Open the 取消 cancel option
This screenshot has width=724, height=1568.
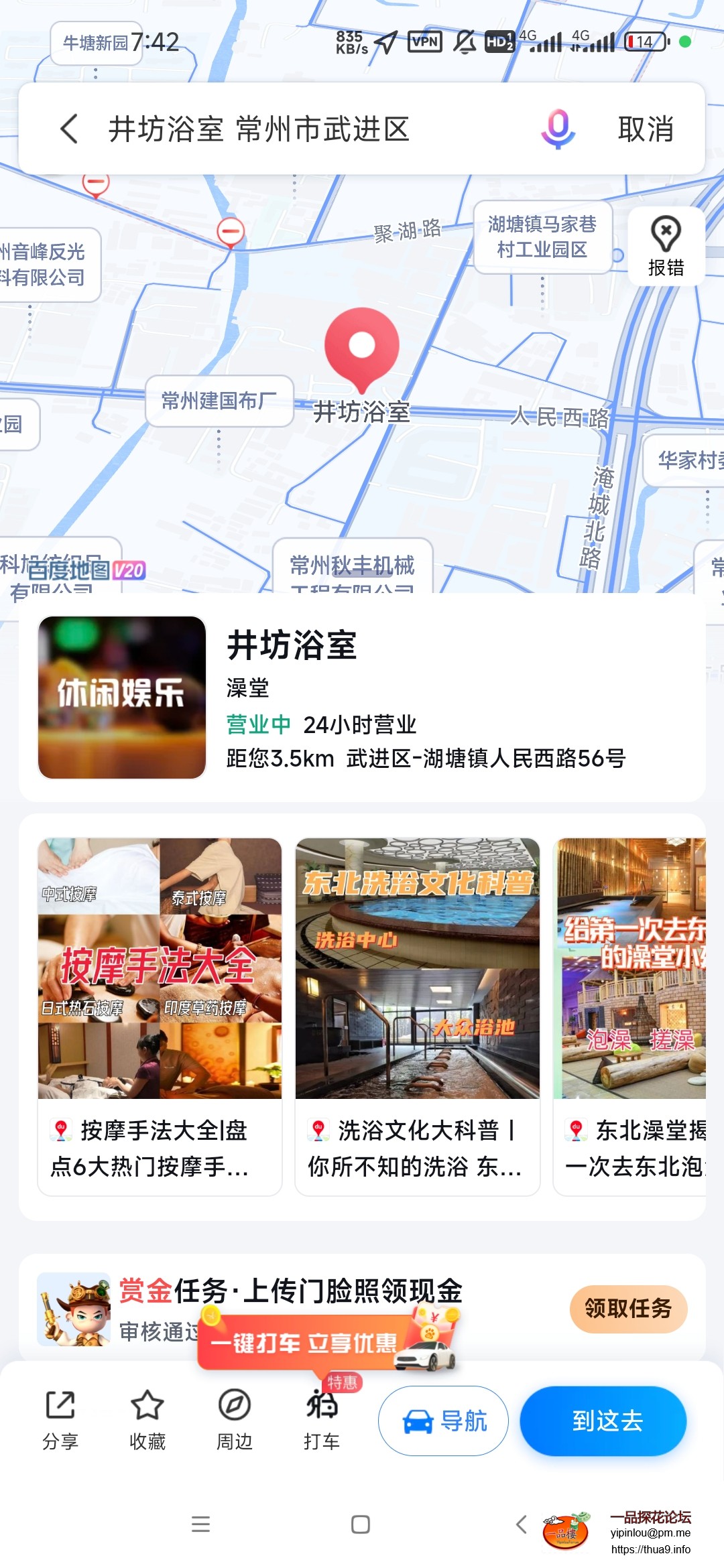point(646,129)
